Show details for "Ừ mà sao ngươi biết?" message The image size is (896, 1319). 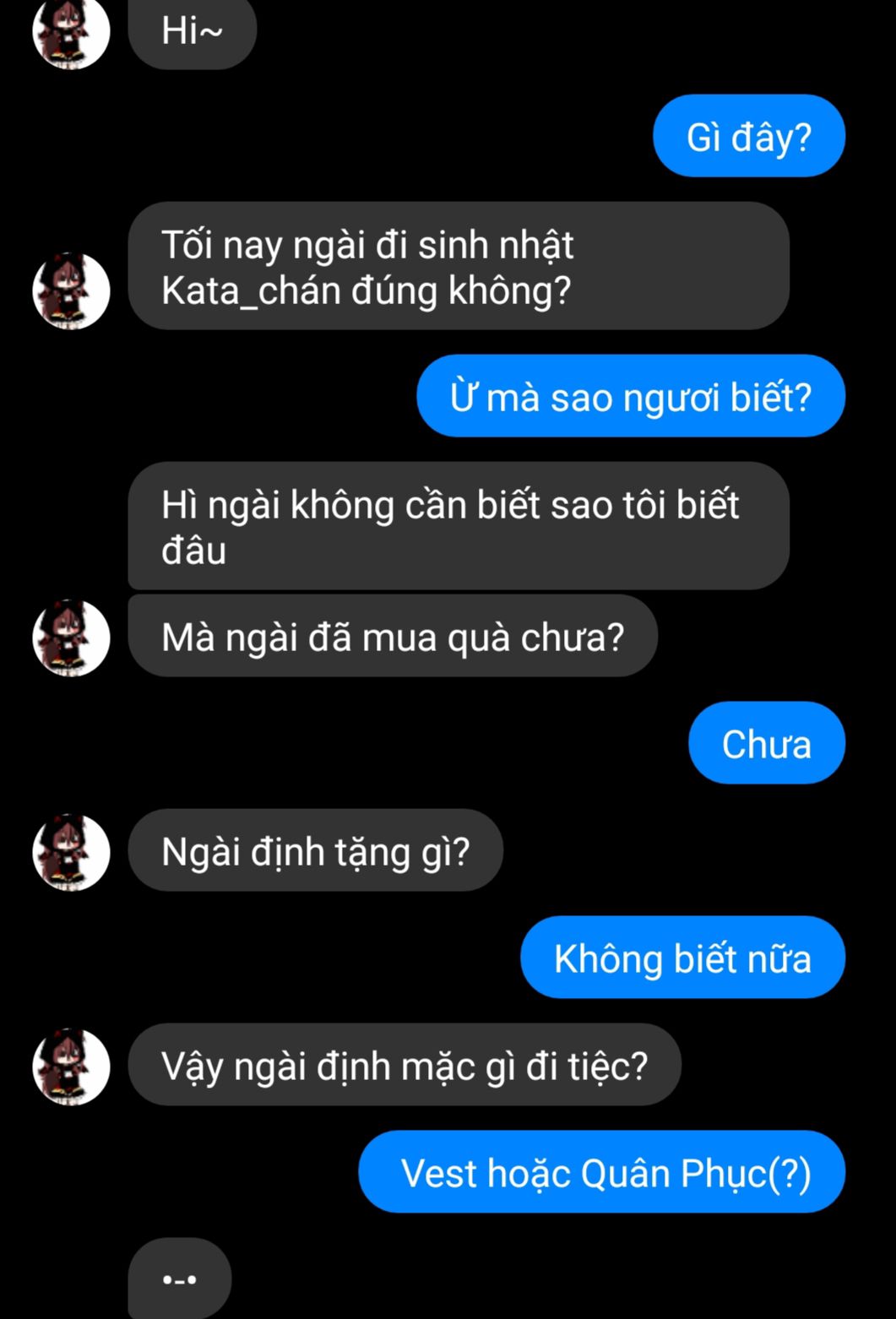click(x=630, y=397)
